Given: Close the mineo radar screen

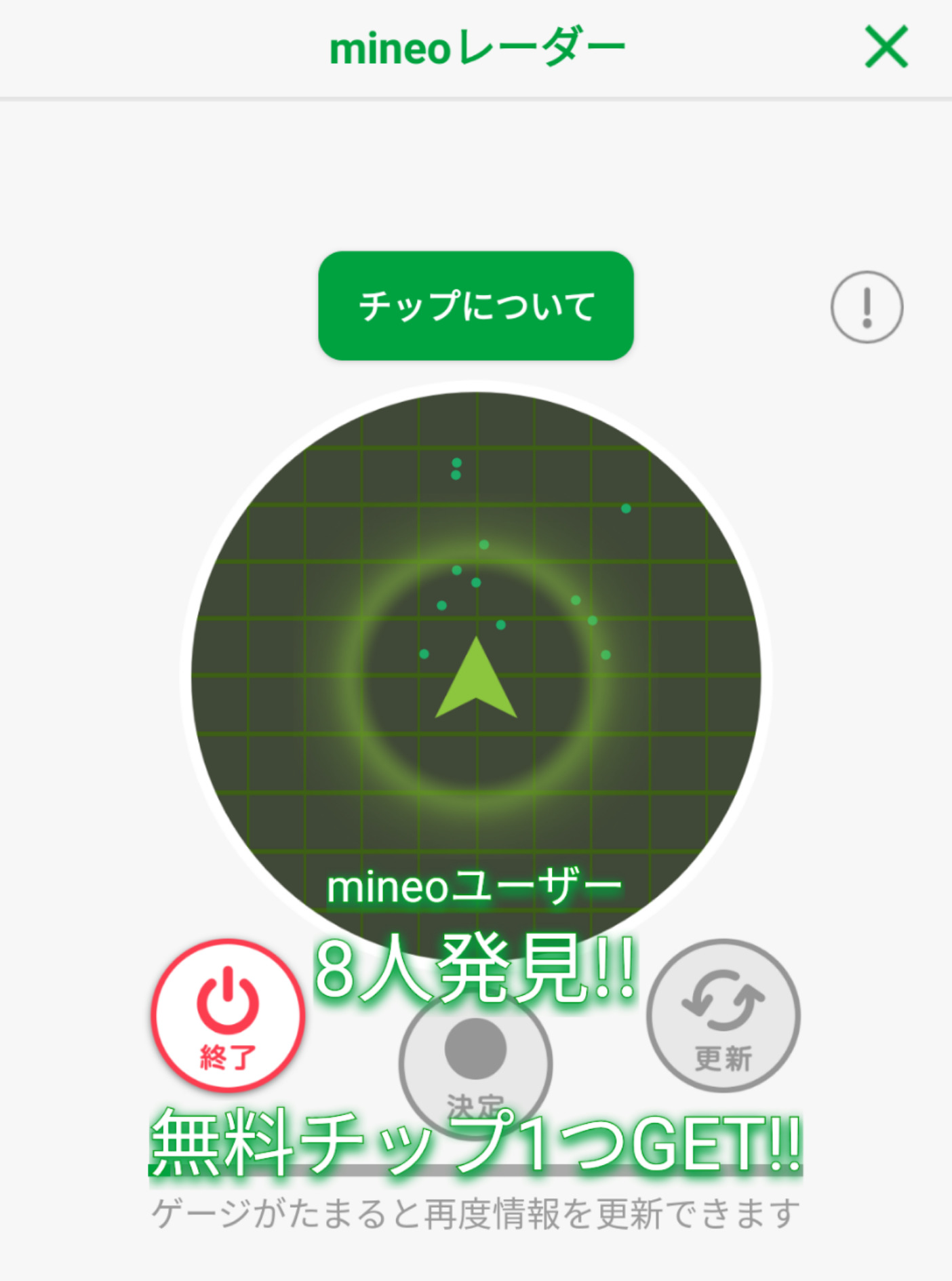Looking at the screenshot, I should point(886,47).
